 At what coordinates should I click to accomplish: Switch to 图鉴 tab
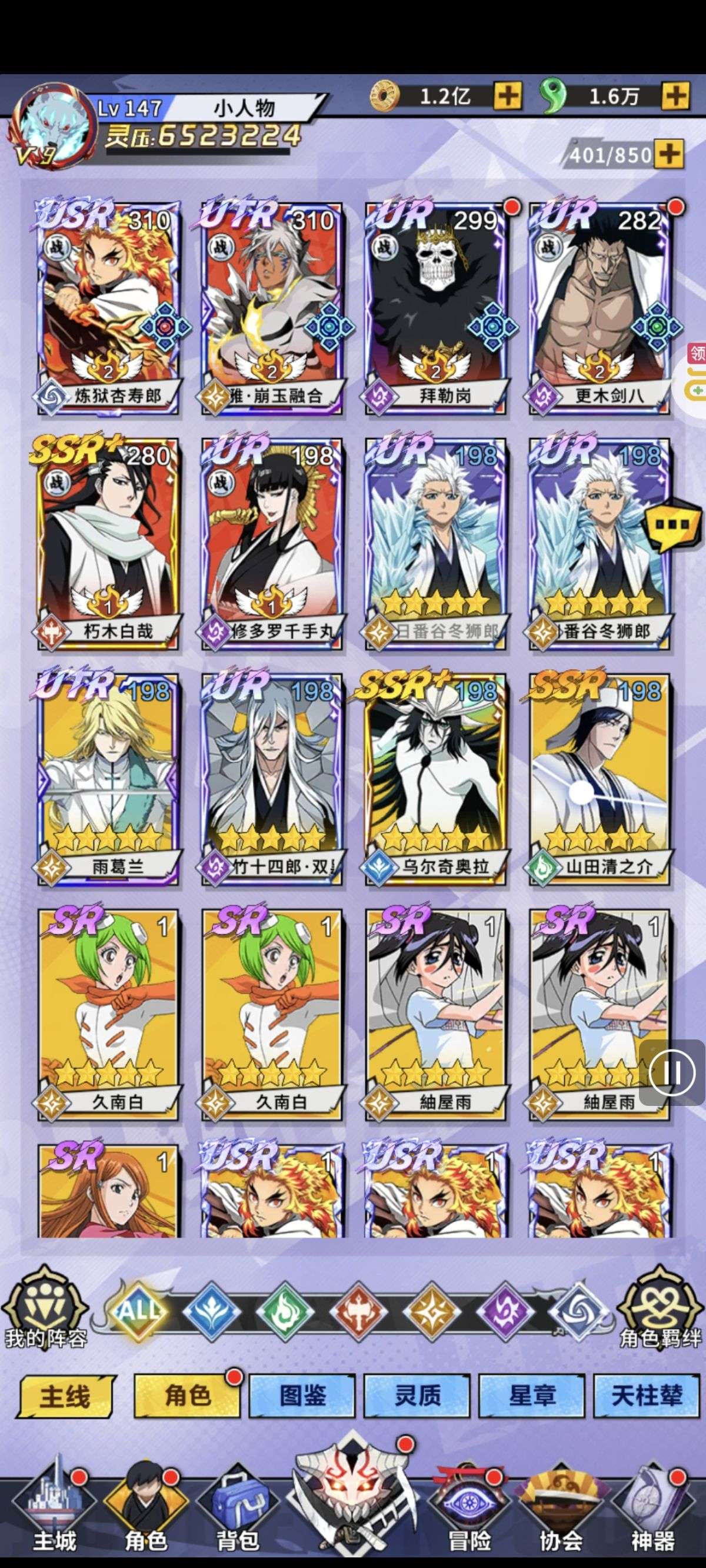point(302,1394)
